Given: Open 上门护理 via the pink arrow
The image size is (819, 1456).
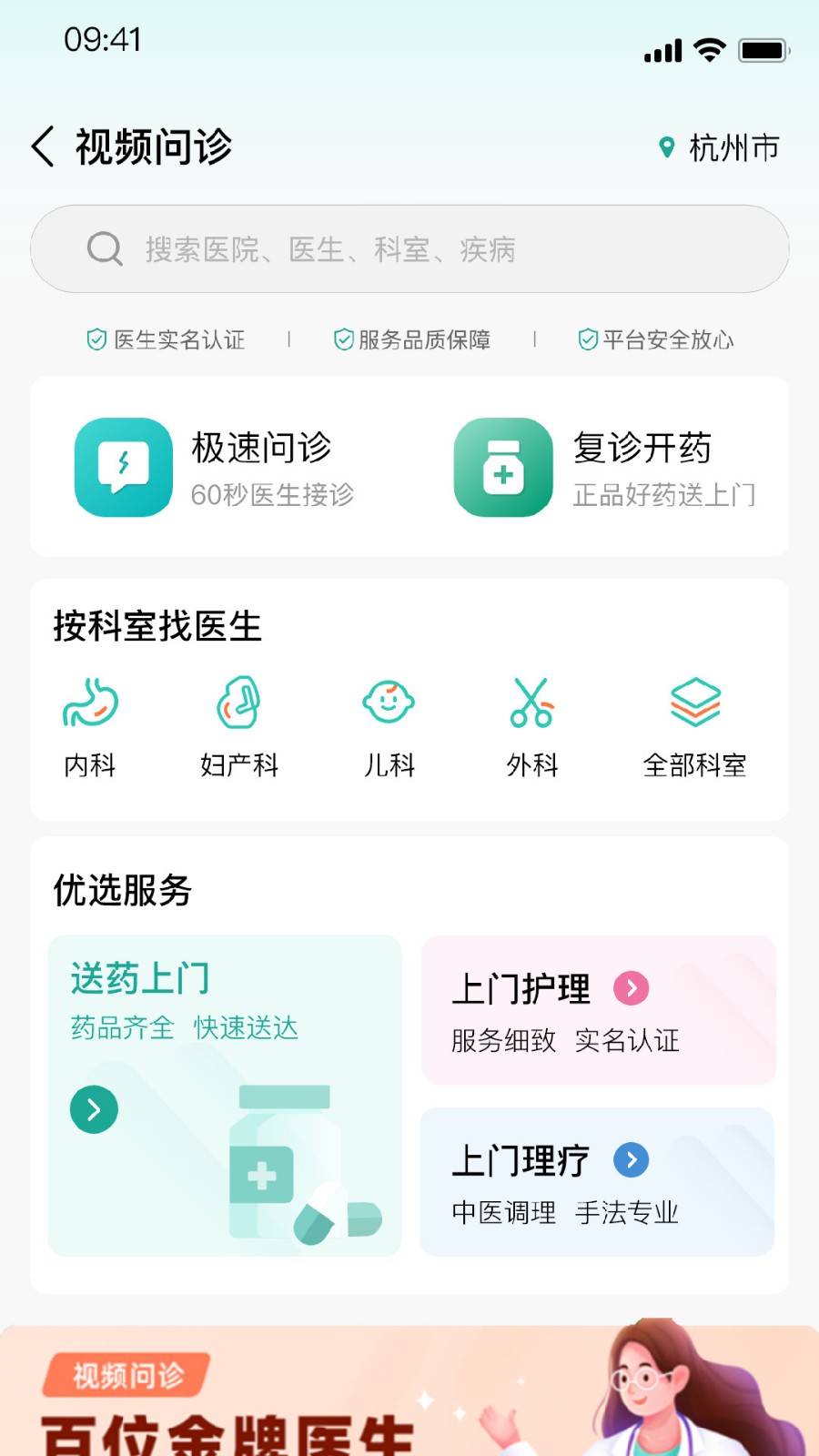Looking at the screenshot, I should click(x=632, y=989).
